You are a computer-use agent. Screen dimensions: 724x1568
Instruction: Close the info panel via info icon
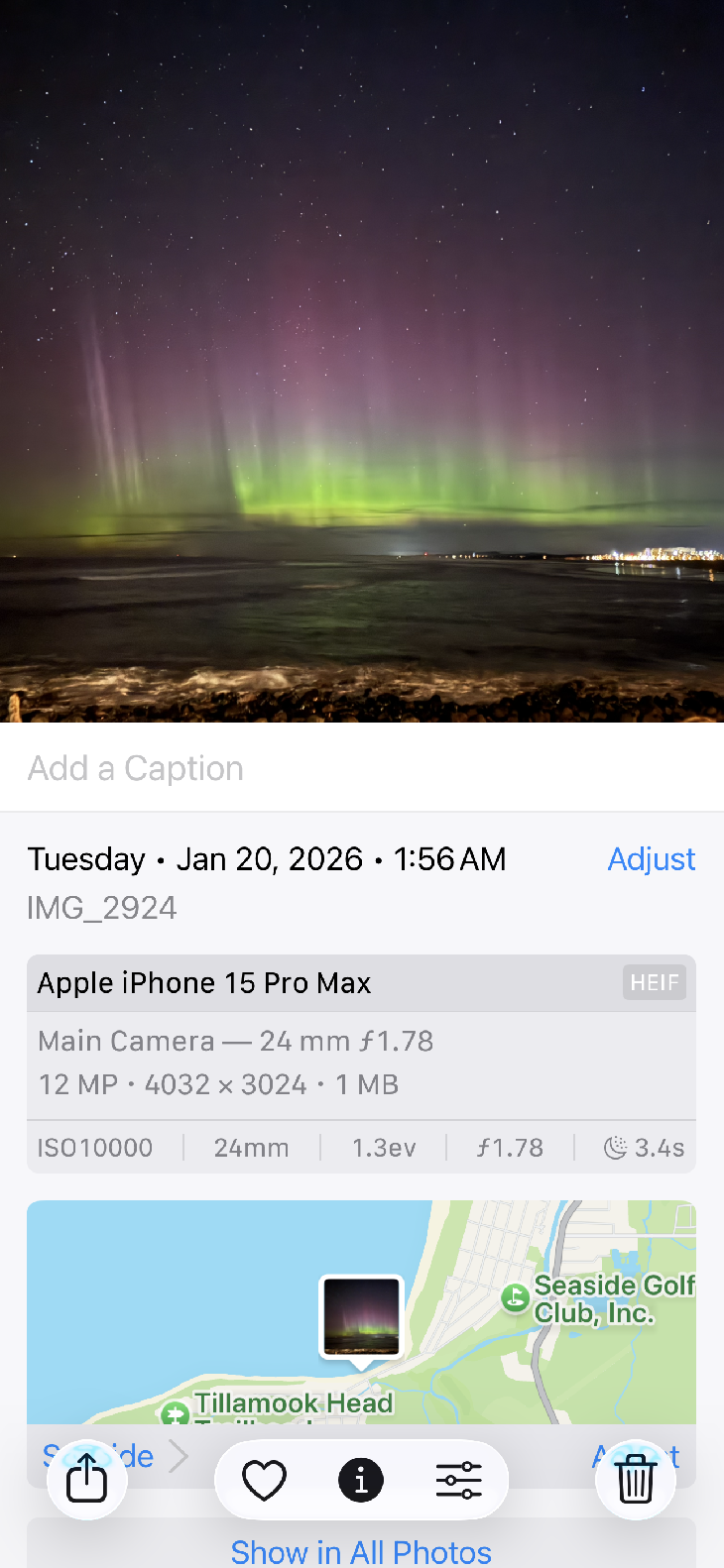coord(361,1481)
